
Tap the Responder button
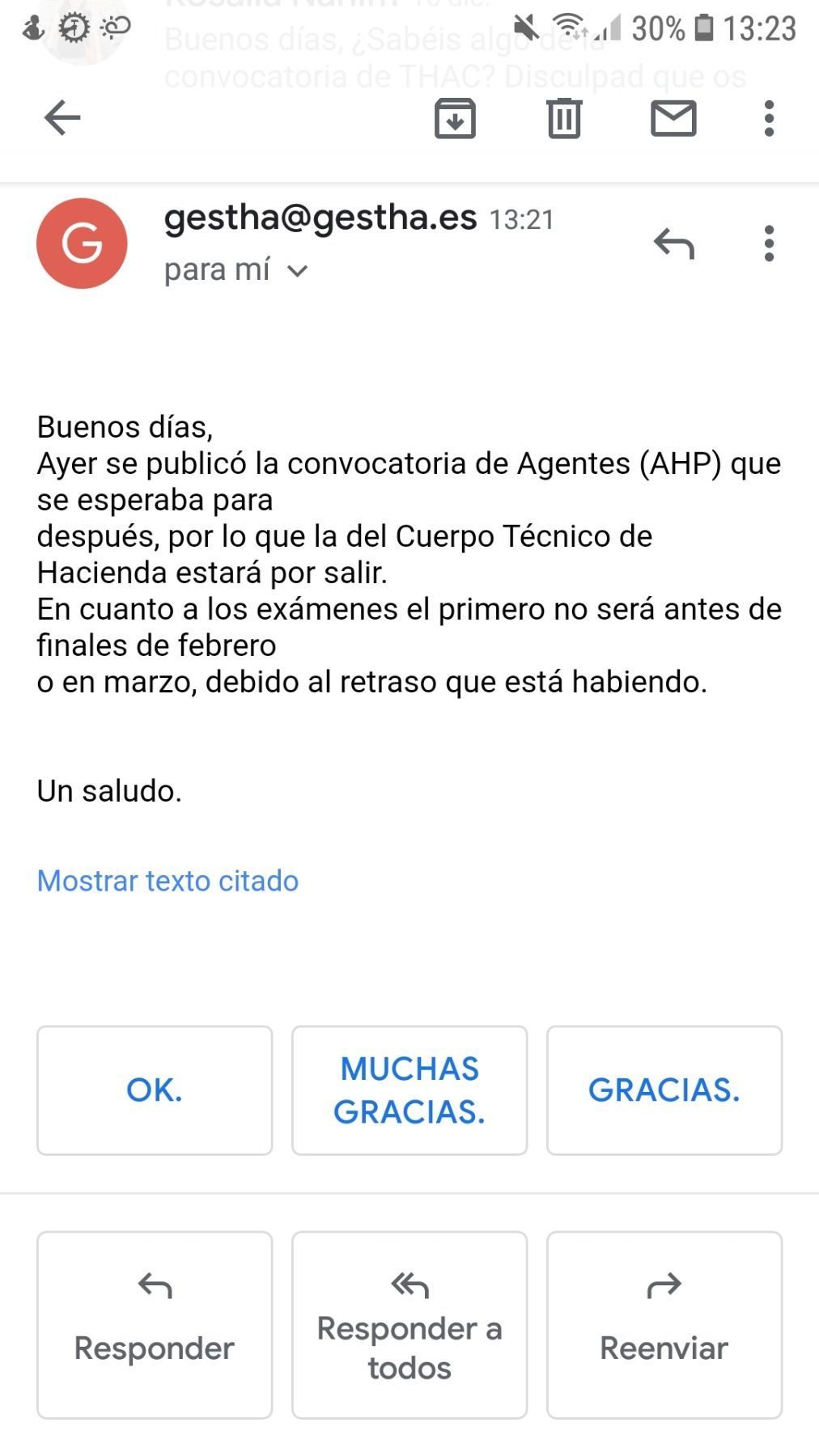(155, 1325)
